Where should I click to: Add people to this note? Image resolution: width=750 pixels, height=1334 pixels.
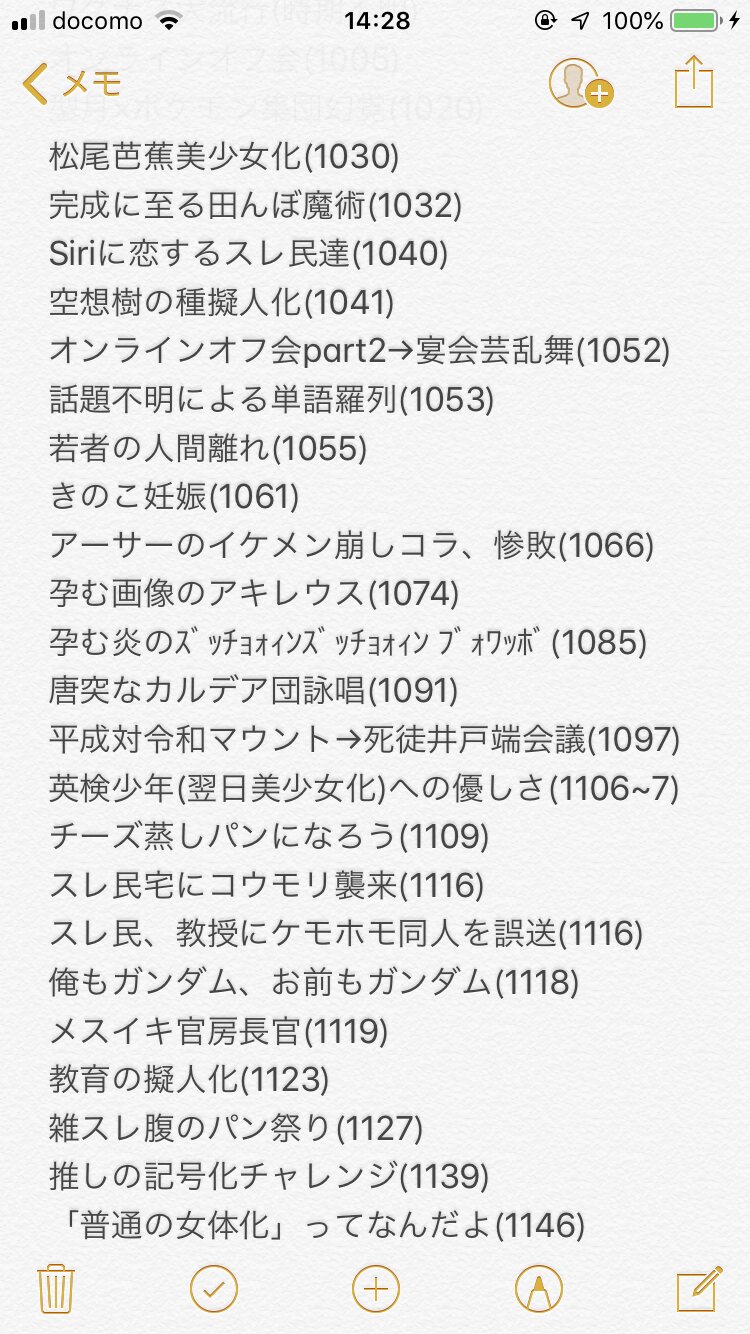pos(579,83)
